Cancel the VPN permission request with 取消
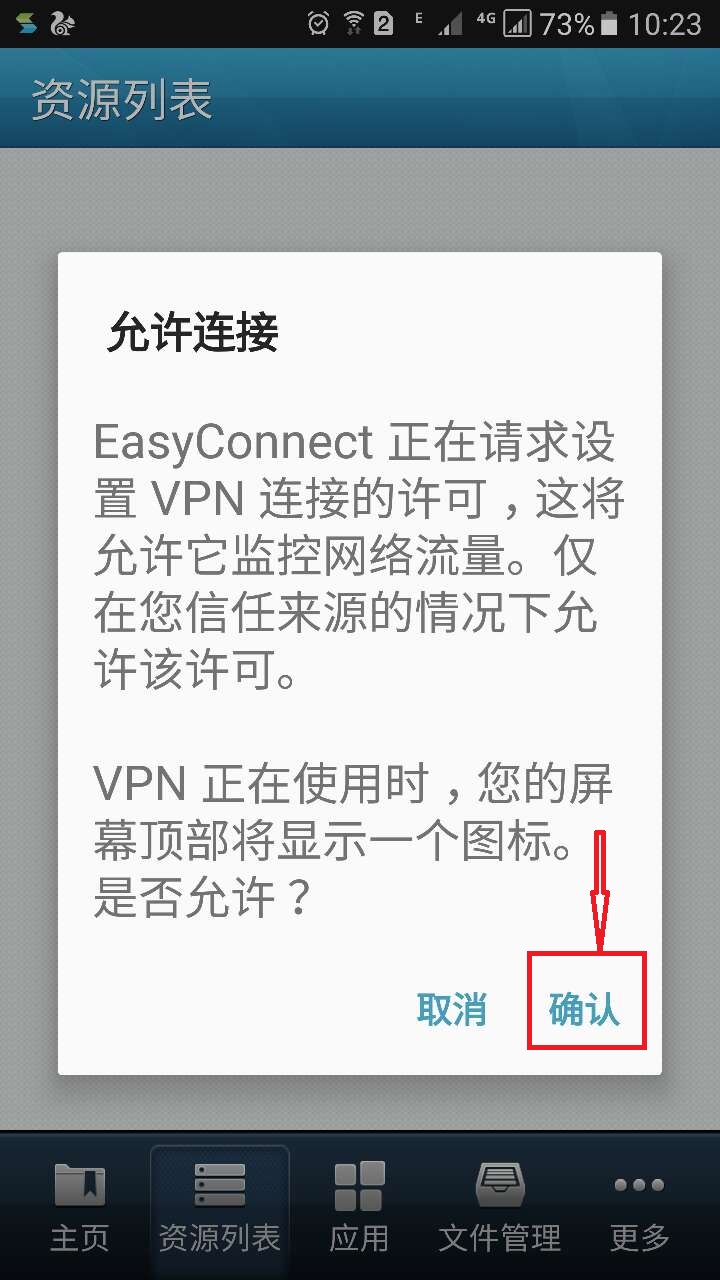Viewport: 720px width, 1280px height. pyautogui.click(x=452, y=1010)
